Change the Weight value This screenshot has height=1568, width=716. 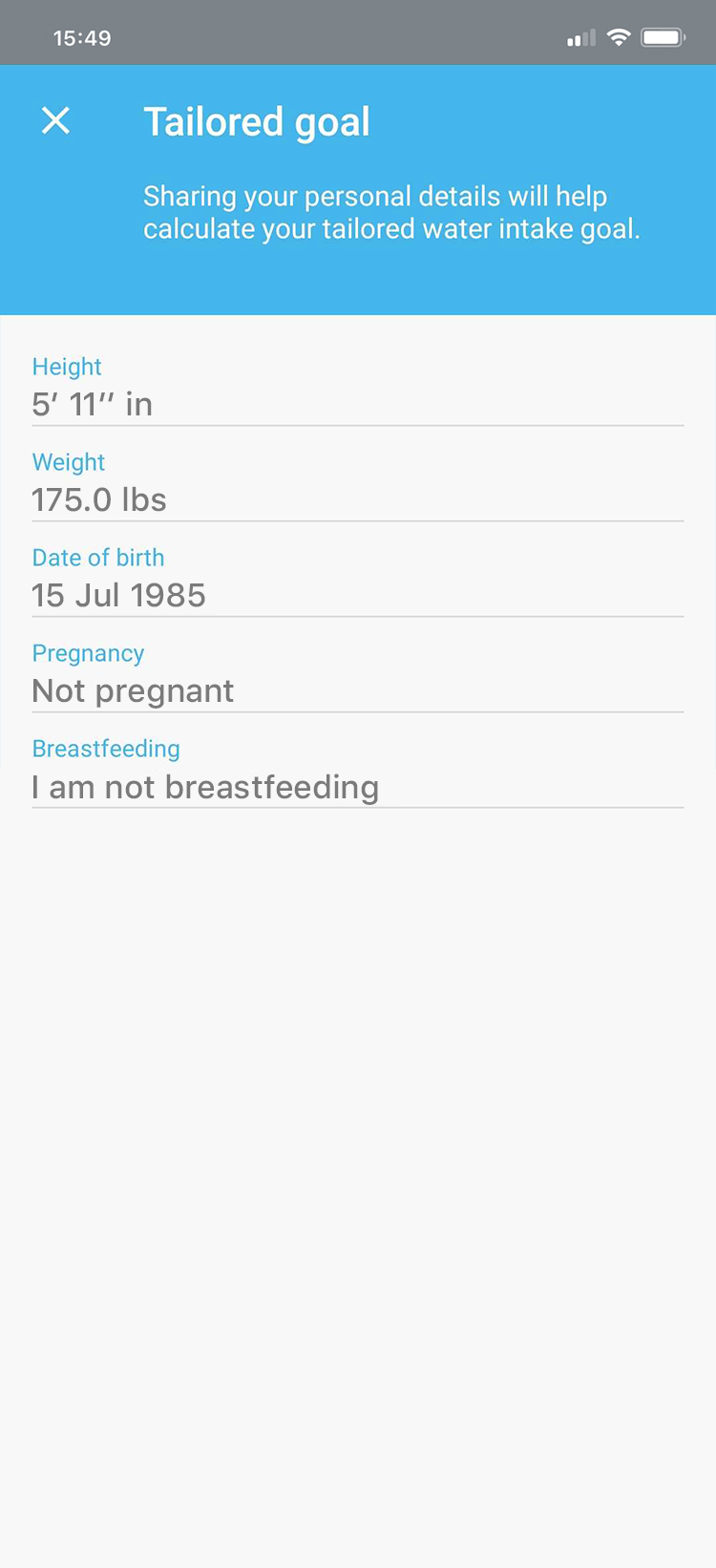click(x=358, y=485)
